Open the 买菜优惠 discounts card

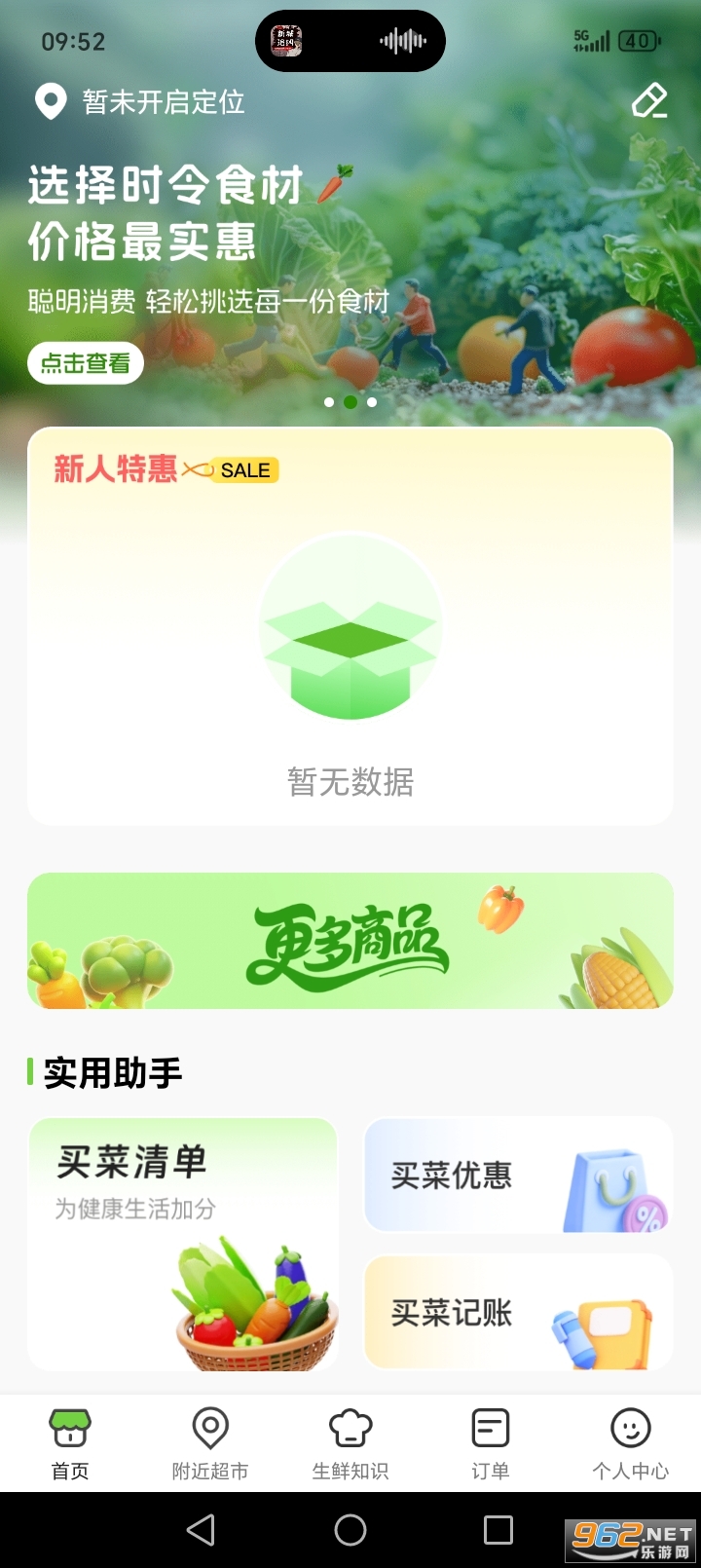(x=516, y=1176)
